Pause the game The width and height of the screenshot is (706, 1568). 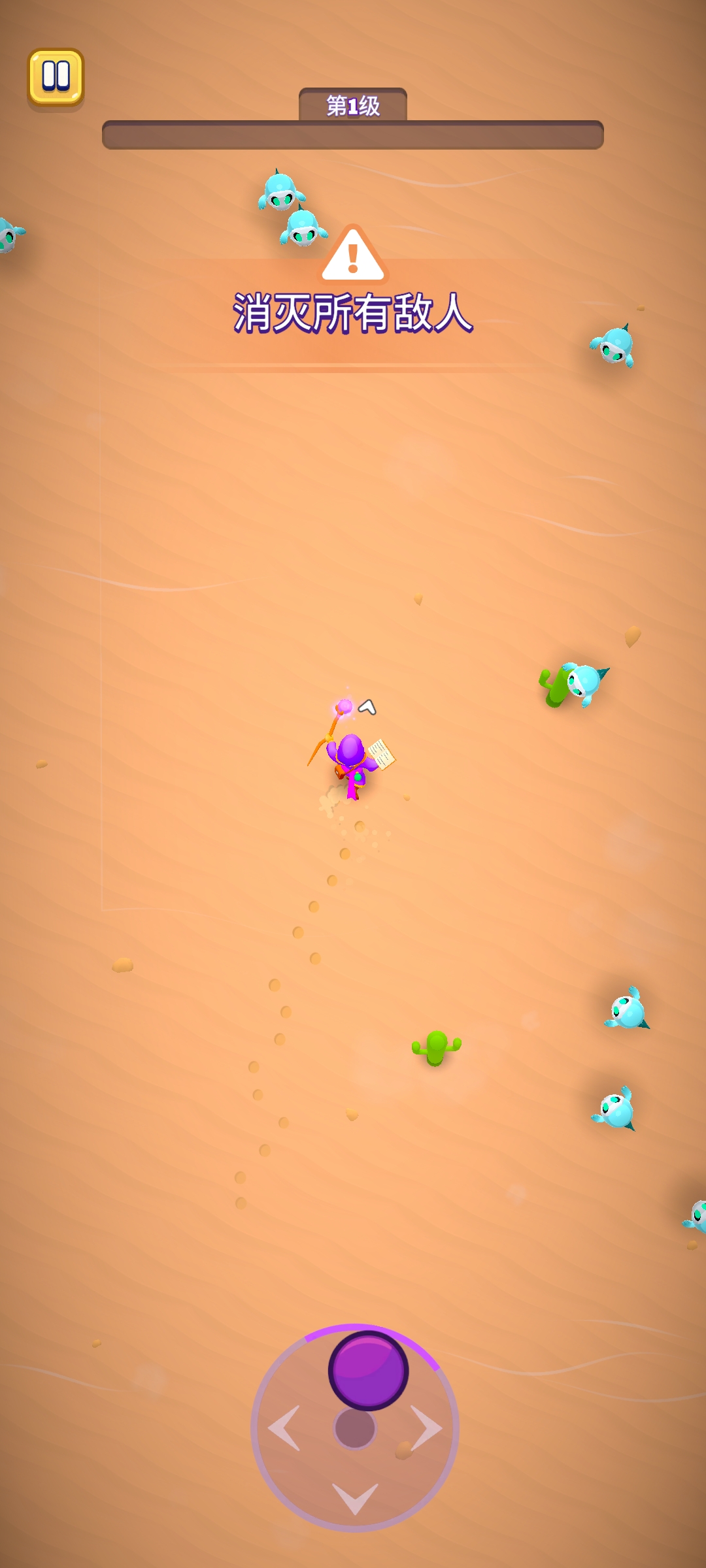click(56, 77)
